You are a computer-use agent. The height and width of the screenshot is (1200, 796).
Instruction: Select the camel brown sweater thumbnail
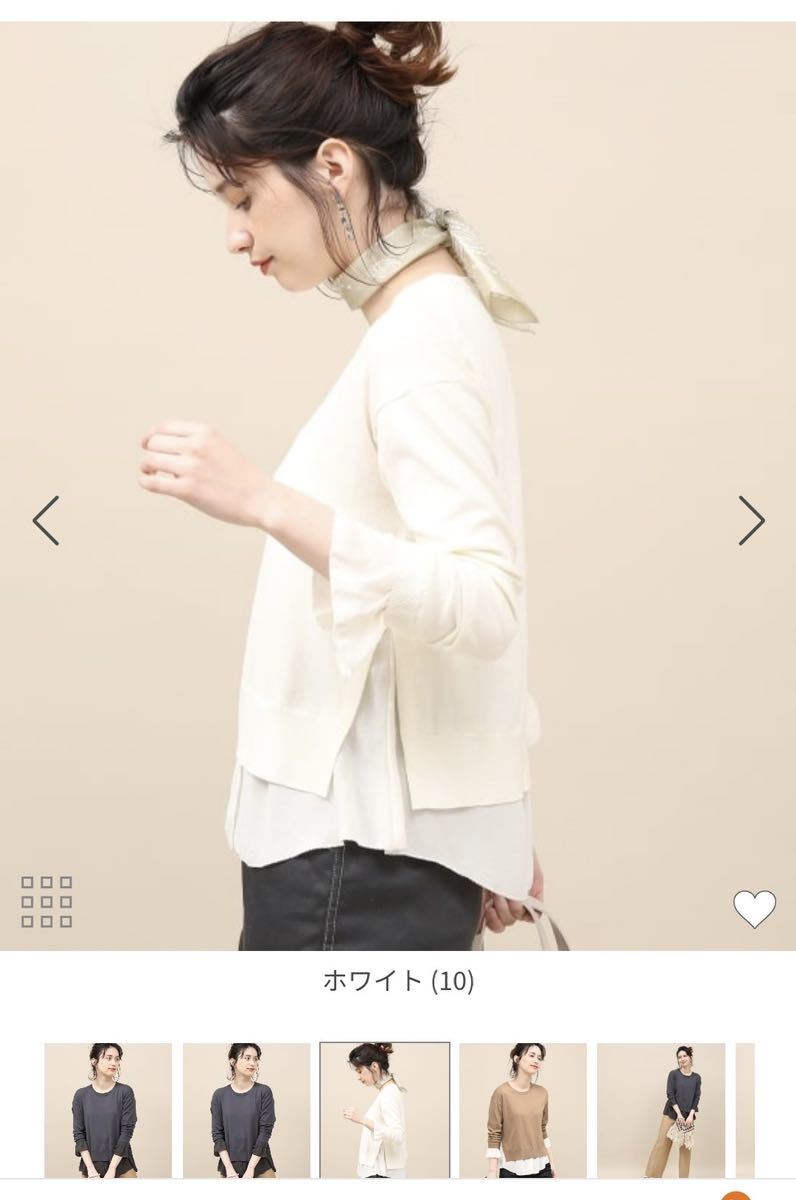click(523, 1110)
